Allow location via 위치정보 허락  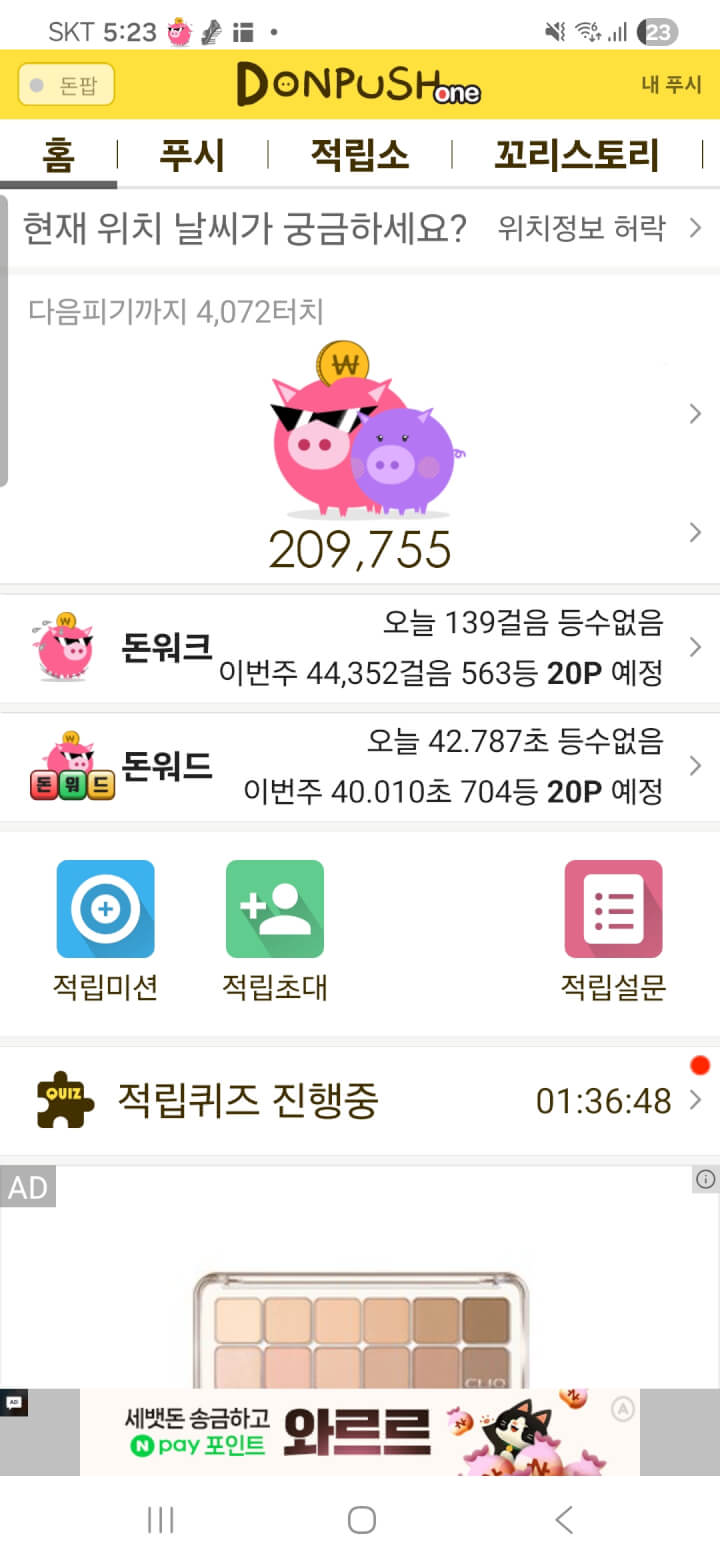(596, 229)
